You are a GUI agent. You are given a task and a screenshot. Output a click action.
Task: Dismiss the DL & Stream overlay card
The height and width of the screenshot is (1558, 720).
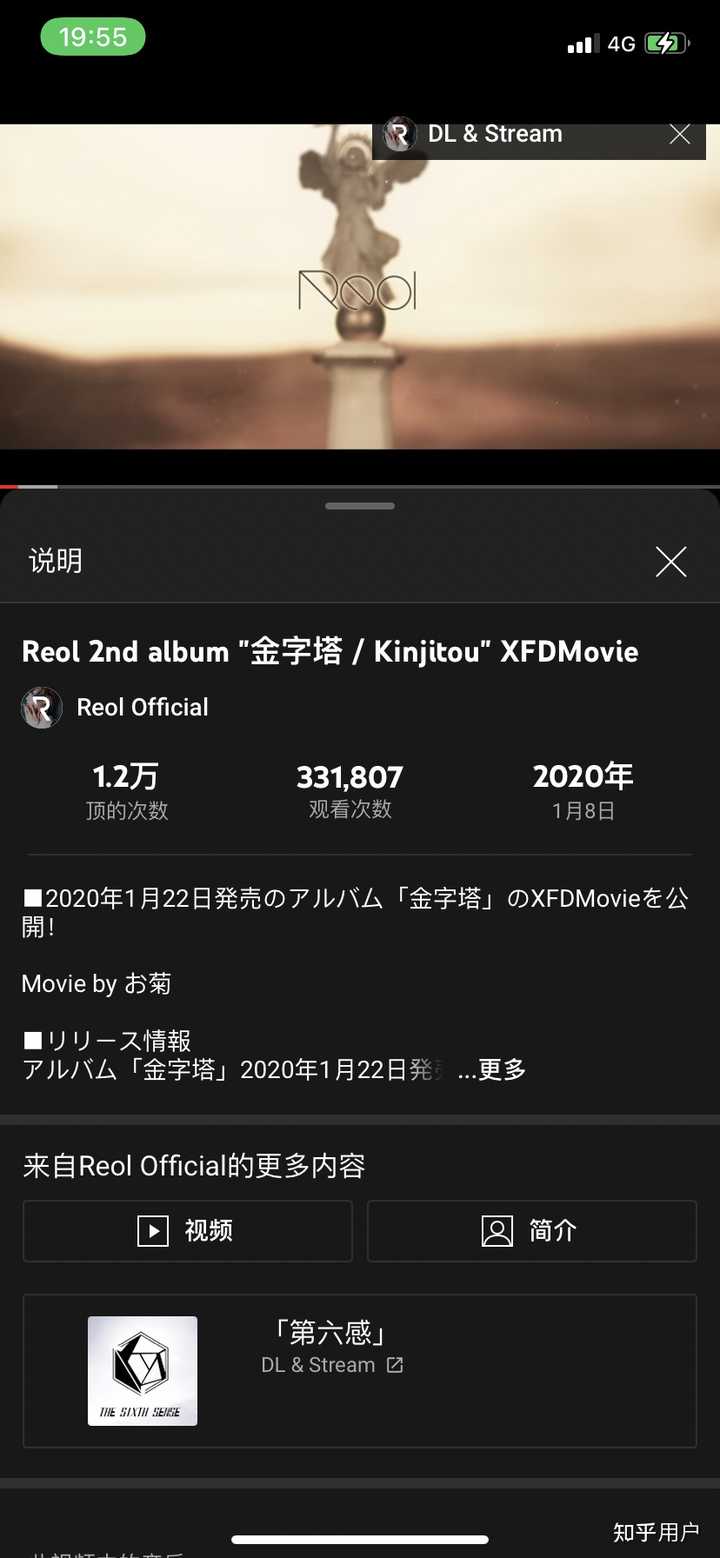click(x=680, y=135)
